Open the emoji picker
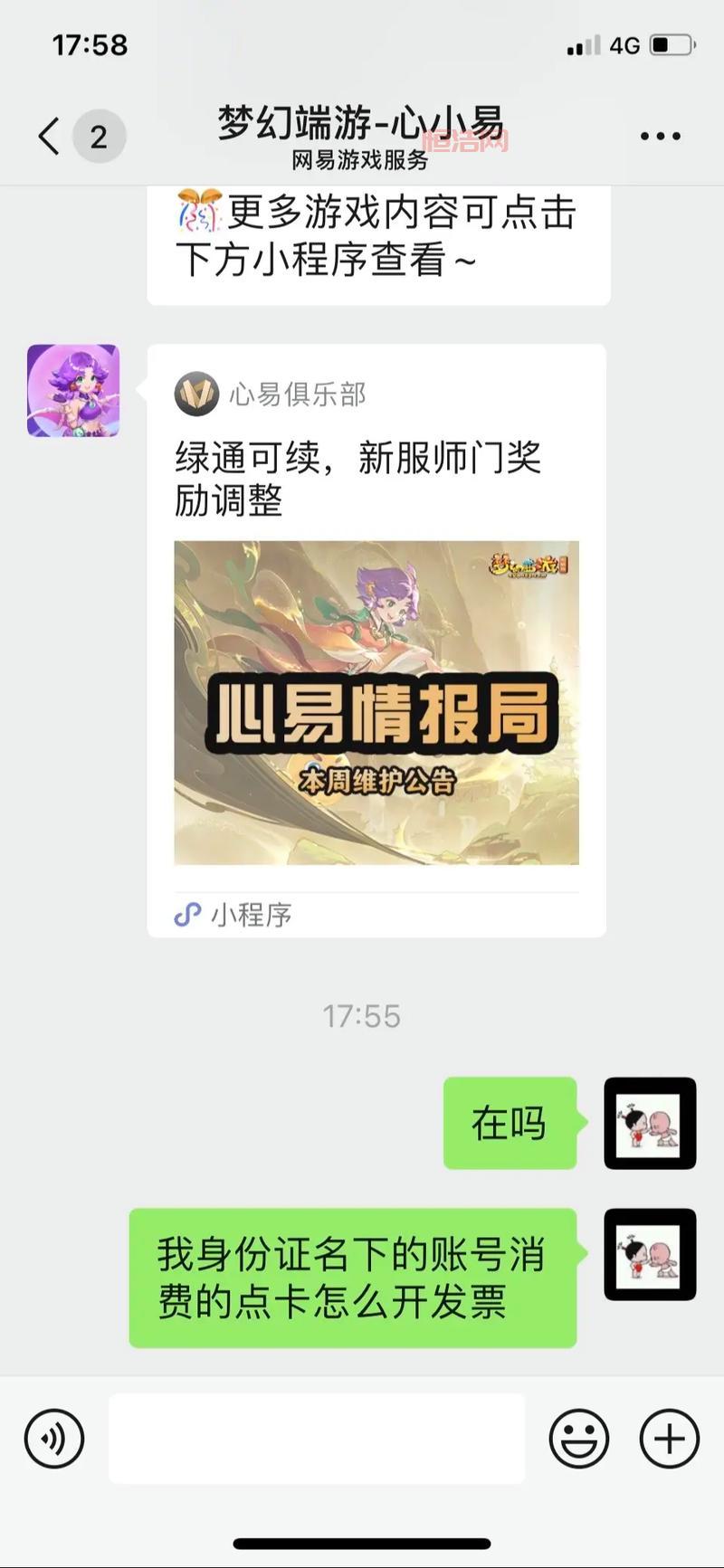The width and height of the screenshot is (724, 1568). [578, 1438]
